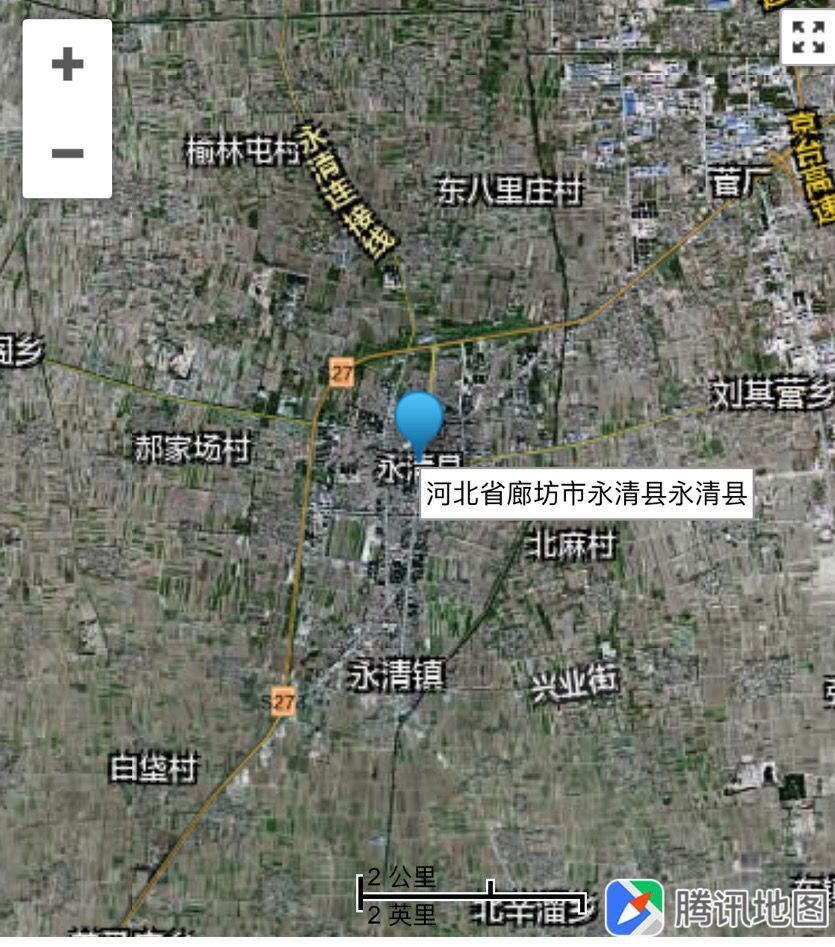
Task: Click the zoom-in plus control
Action: (66, 64)
